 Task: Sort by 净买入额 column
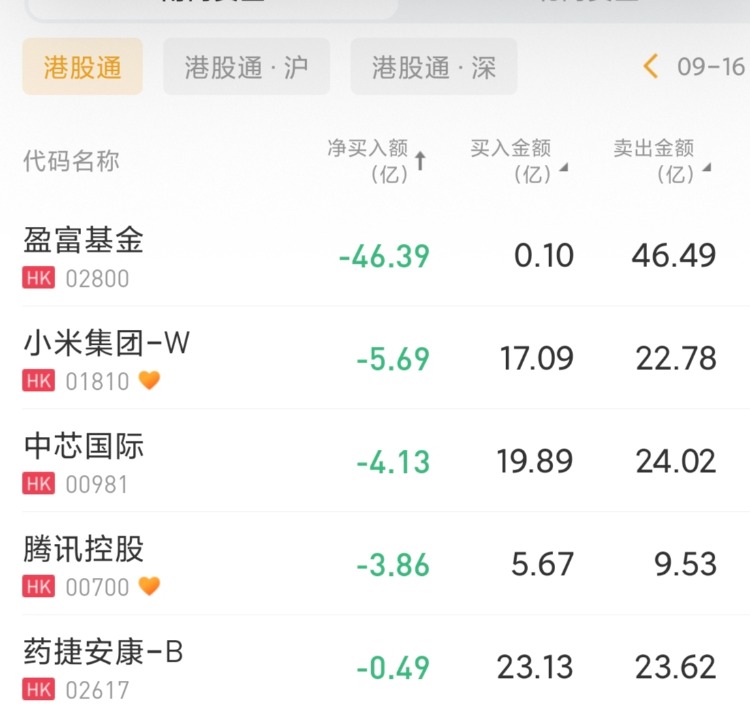[x=376, y=161]
